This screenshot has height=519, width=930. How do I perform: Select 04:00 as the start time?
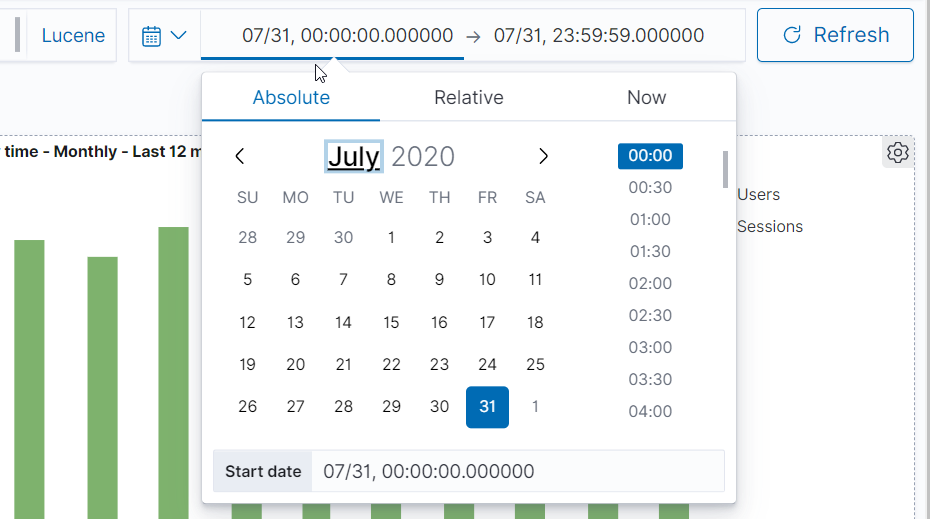pyautogui.click(x=650, y=411)
